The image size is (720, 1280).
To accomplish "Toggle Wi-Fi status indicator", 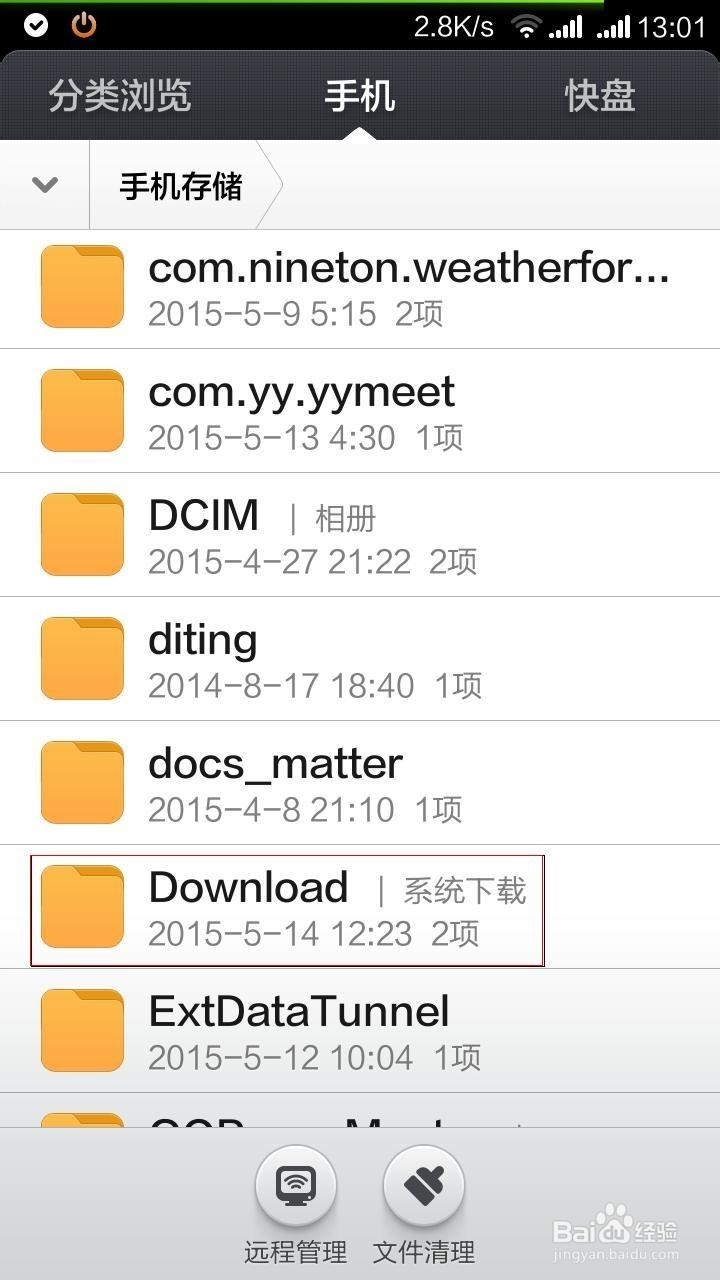I will (x=527, y=25).
